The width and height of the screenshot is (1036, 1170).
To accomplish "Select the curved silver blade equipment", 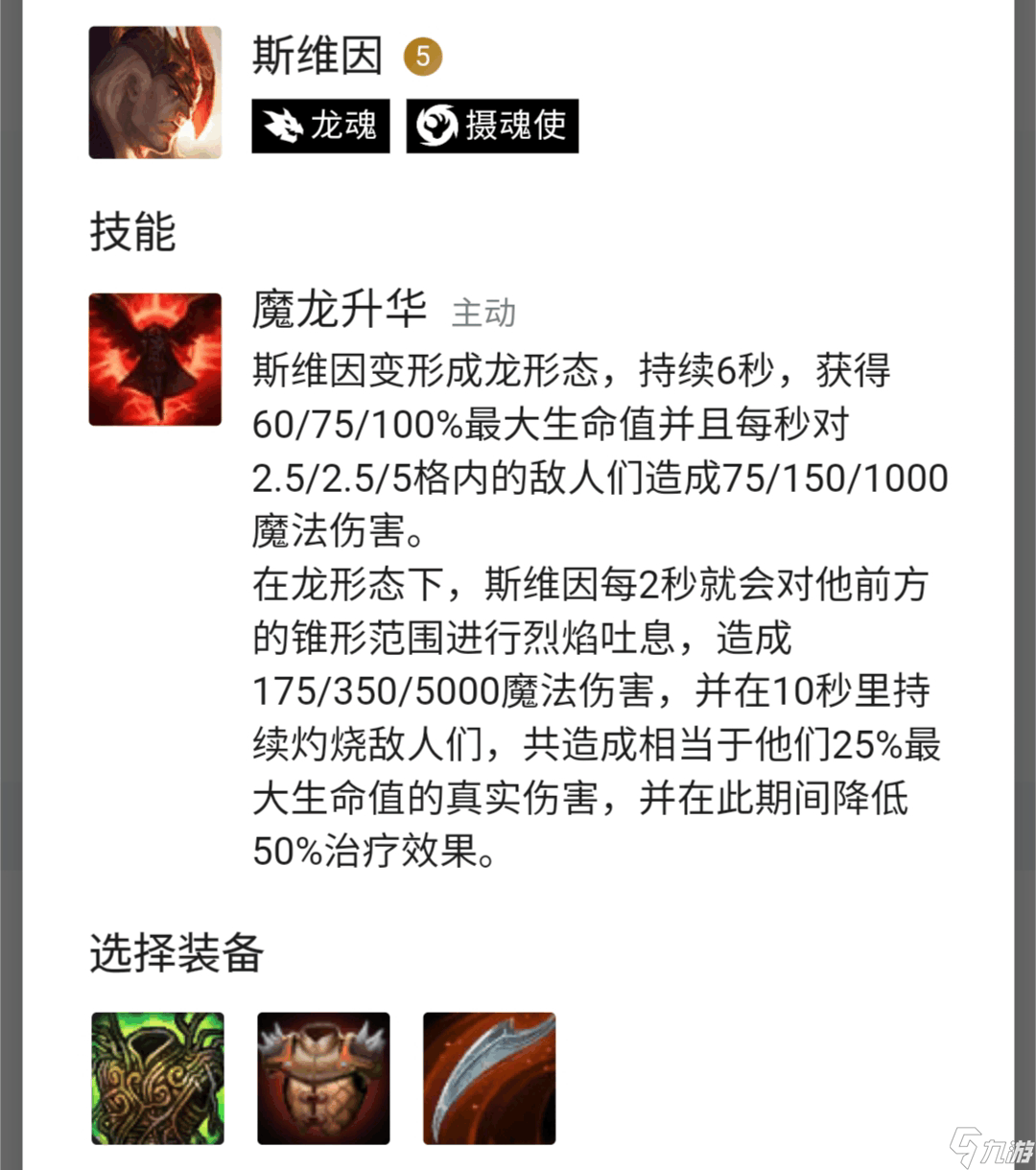I will coord(489,1078).
